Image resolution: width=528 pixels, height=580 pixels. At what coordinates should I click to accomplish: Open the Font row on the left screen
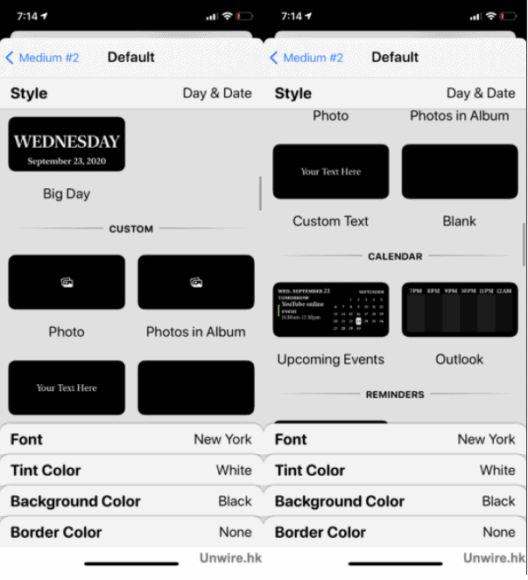click(131, 439)
